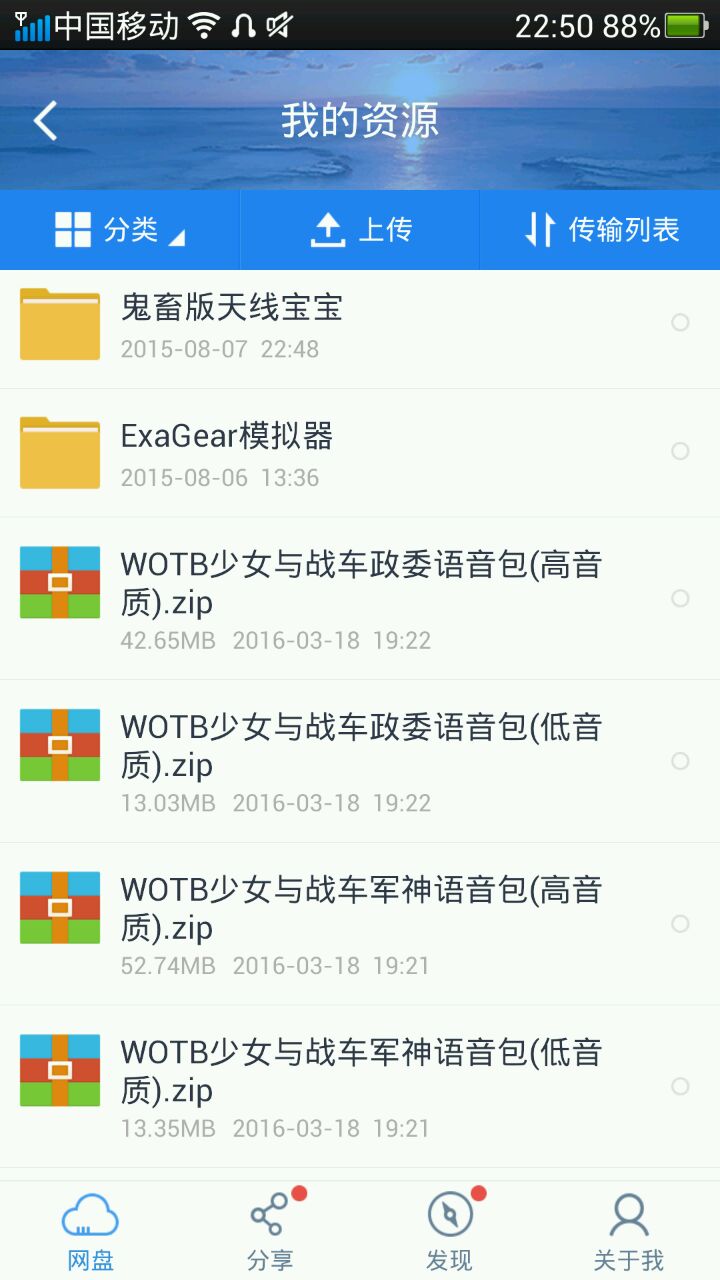Select the 42.65MB zip file's radio circle
This screenshot has width=720, height=1280.
[680, 598]
